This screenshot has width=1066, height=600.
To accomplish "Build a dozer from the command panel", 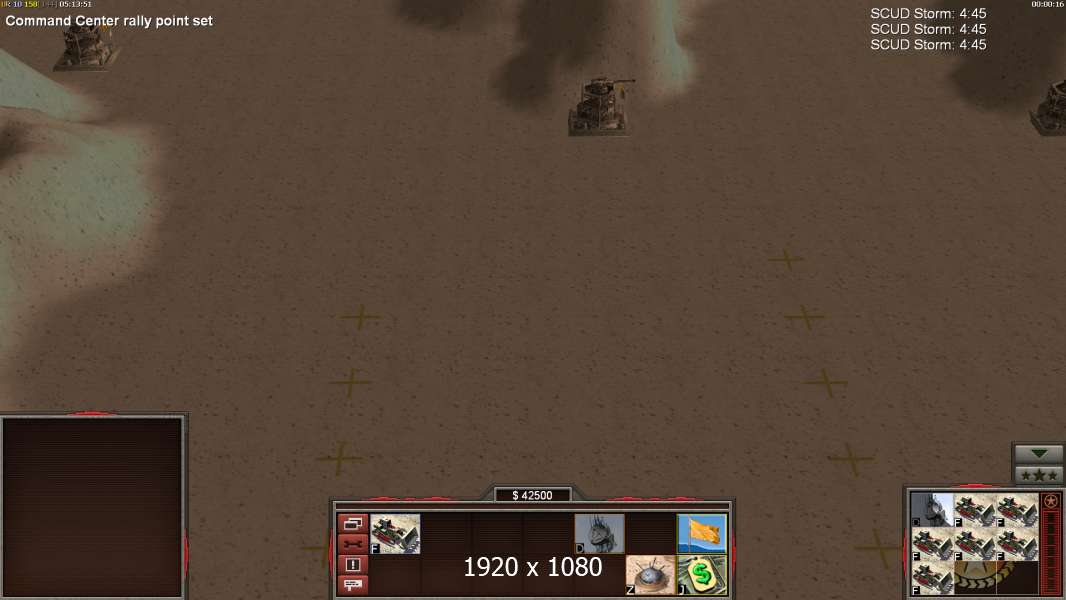I will tap(395, 534).
